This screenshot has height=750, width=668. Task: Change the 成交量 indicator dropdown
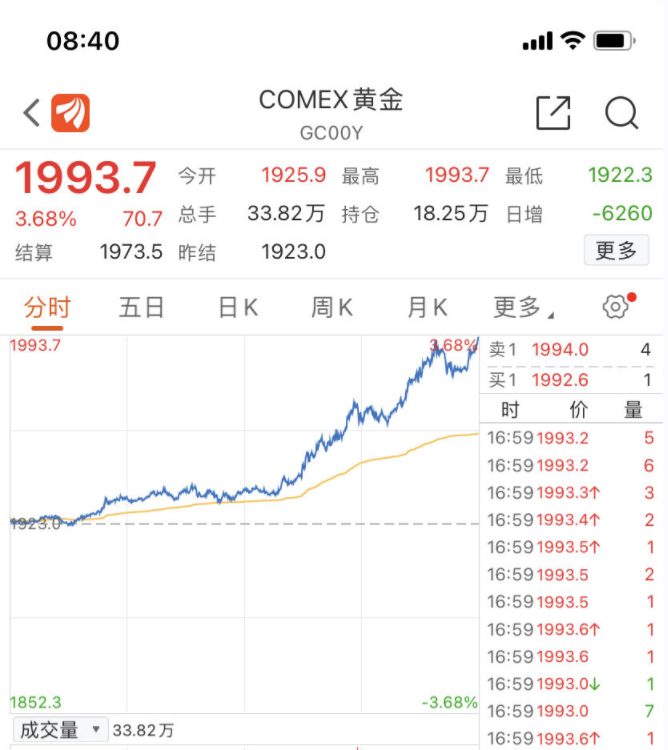[58, 730]
